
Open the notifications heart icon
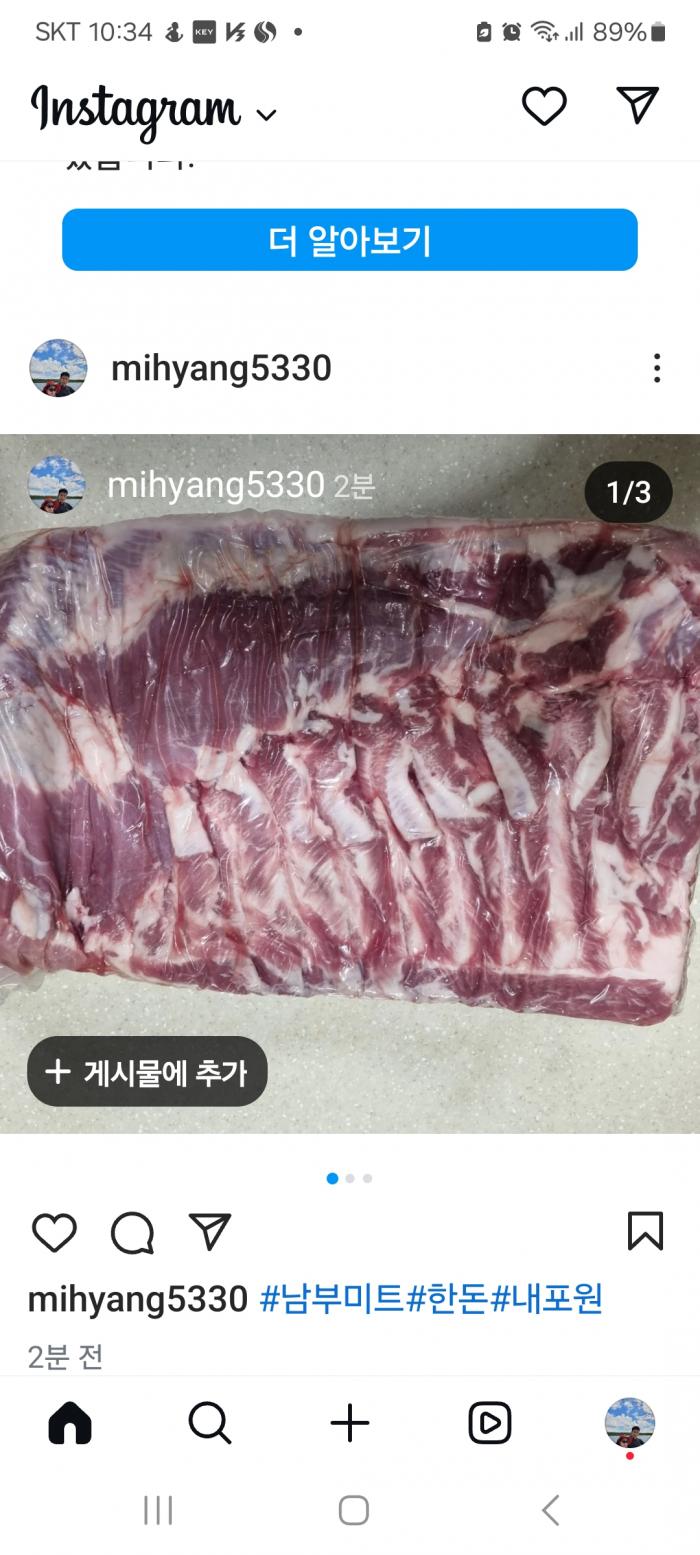(544, 106)
